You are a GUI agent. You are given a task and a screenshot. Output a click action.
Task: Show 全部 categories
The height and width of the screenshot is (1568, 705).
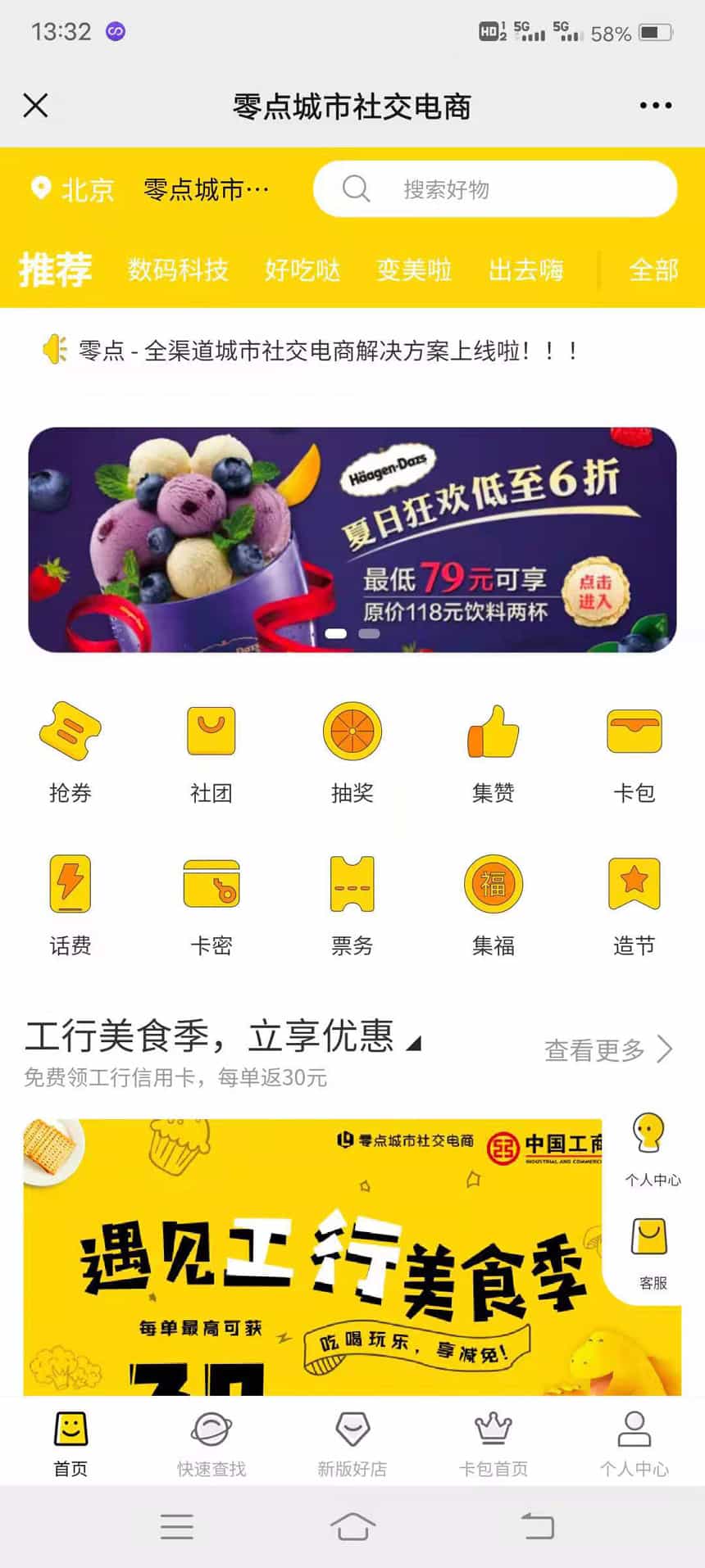coord(653,270)
